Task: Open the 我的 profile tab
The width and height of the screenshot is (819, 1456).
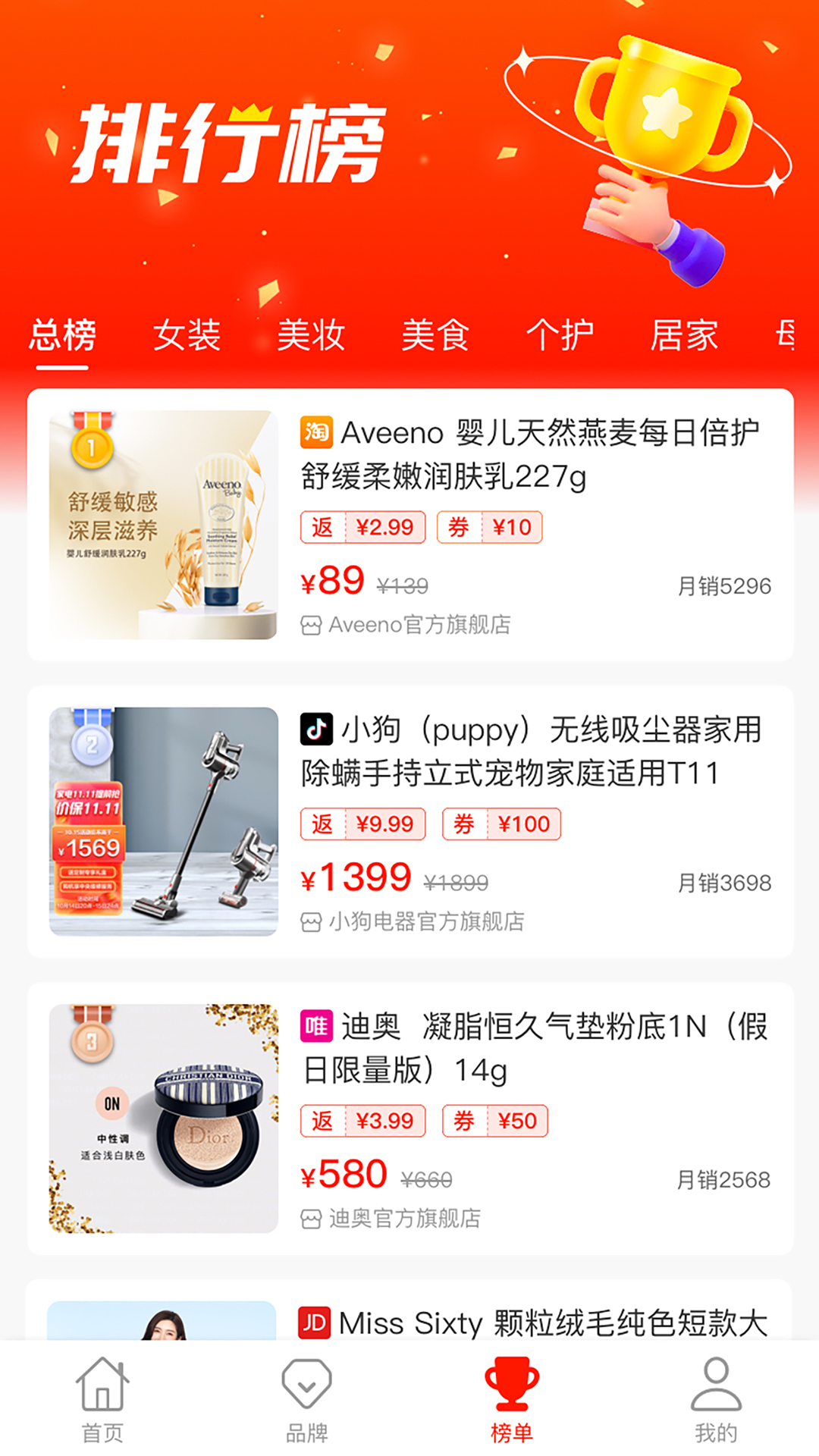Action: click(716, 1399)
